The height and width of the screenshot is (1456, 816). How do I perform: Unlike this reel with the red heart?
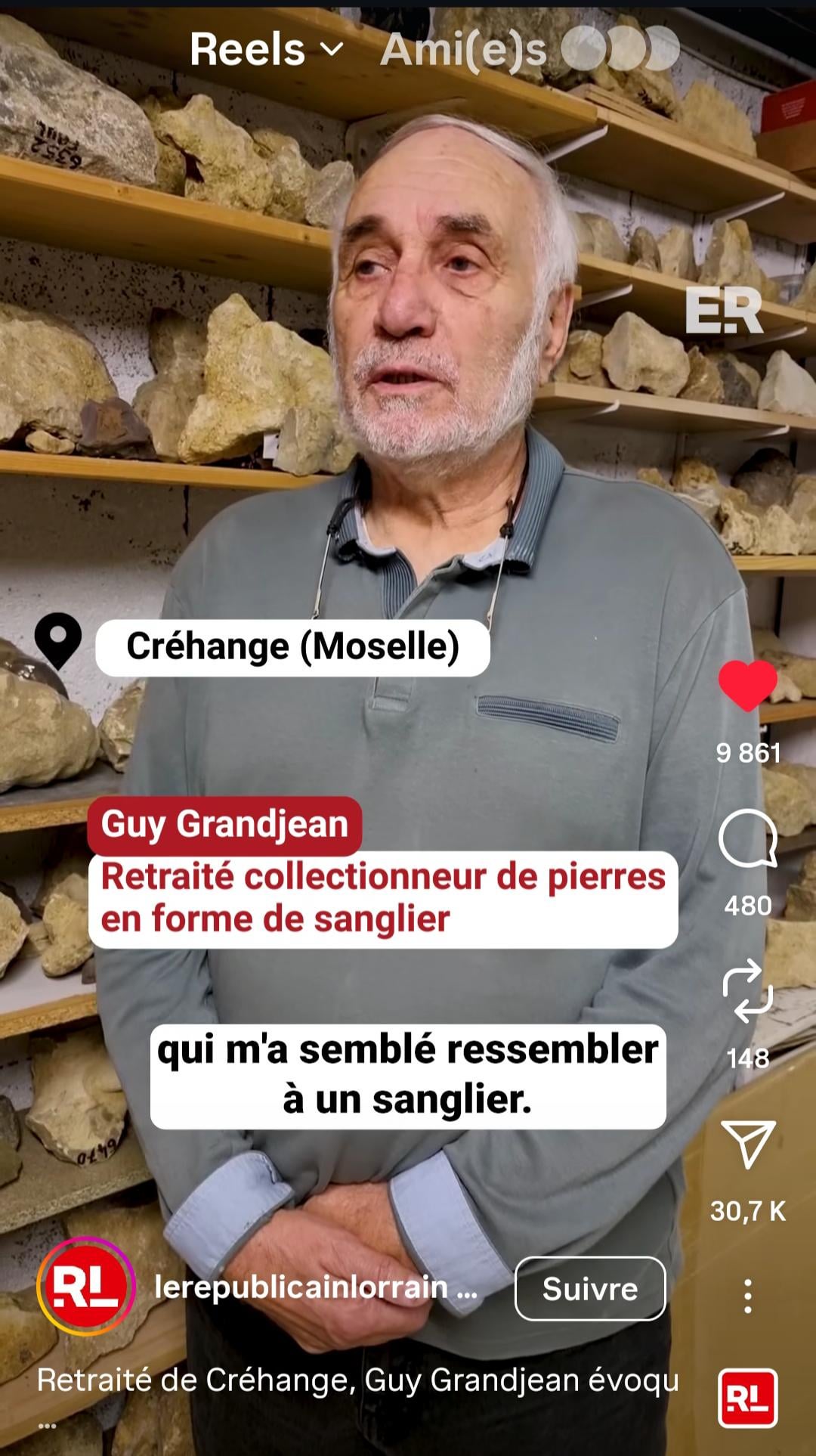click(x=747, y=686)
